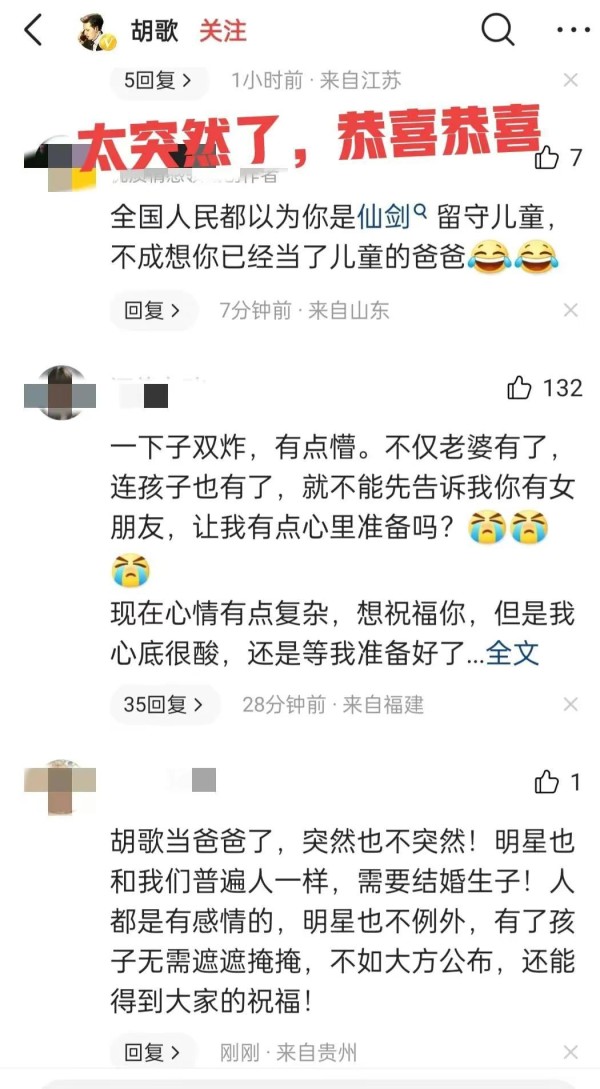This screenshot has width=600, height=1089.
Task: Expand the 5回复 replies
Action: (158, 81)
